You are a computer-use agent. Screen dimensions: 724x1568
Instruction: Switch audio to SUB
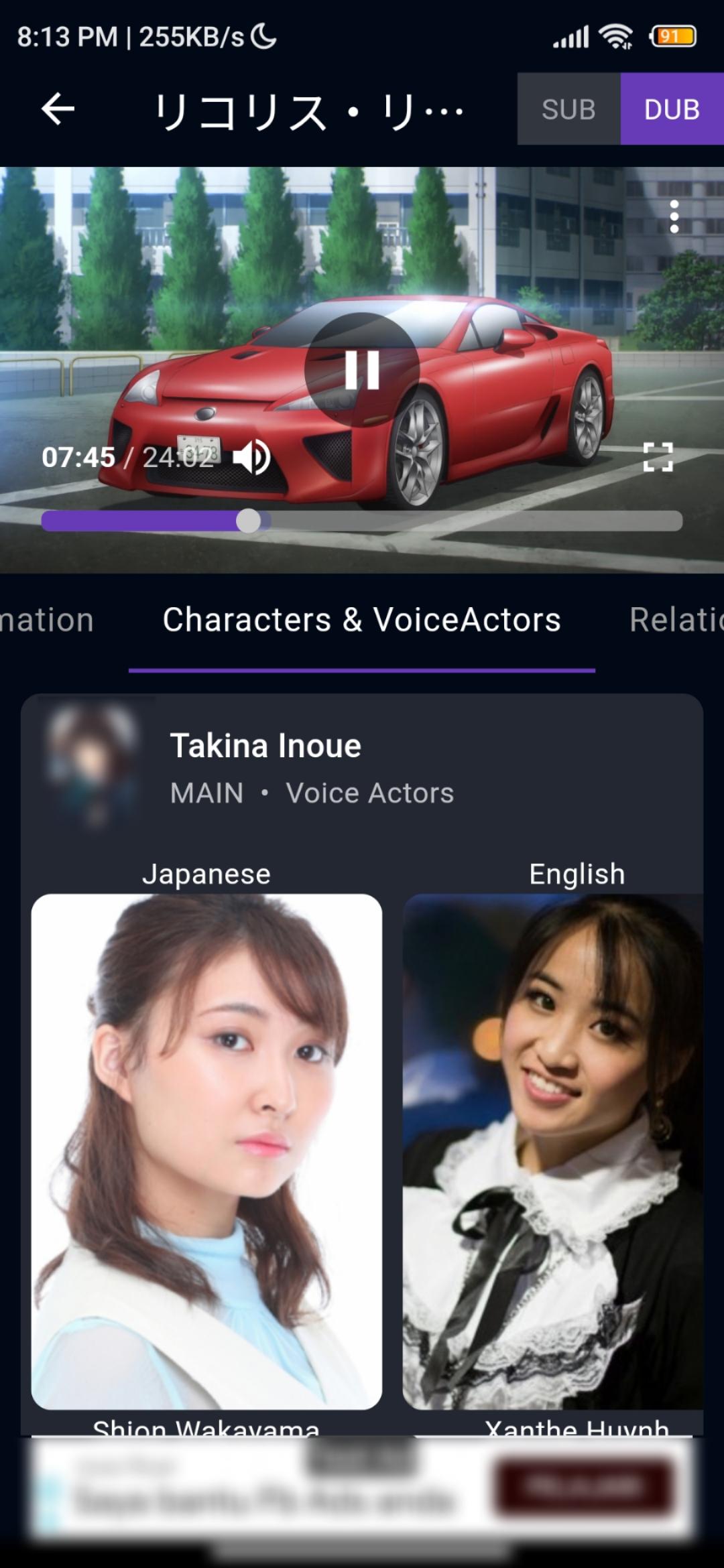coord(568,109)
